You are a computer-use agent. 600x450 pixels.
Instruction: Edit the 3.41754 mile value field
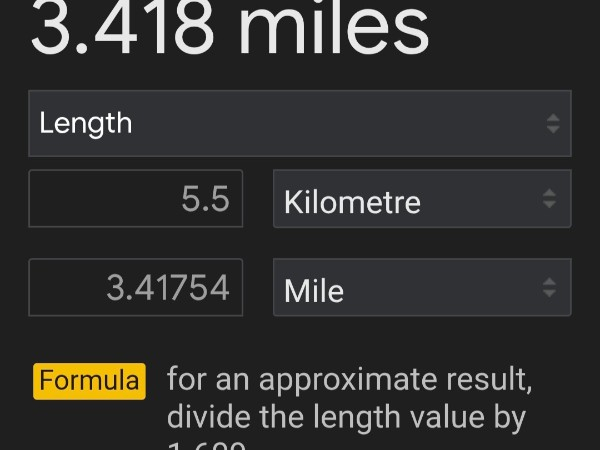point(135,288)
